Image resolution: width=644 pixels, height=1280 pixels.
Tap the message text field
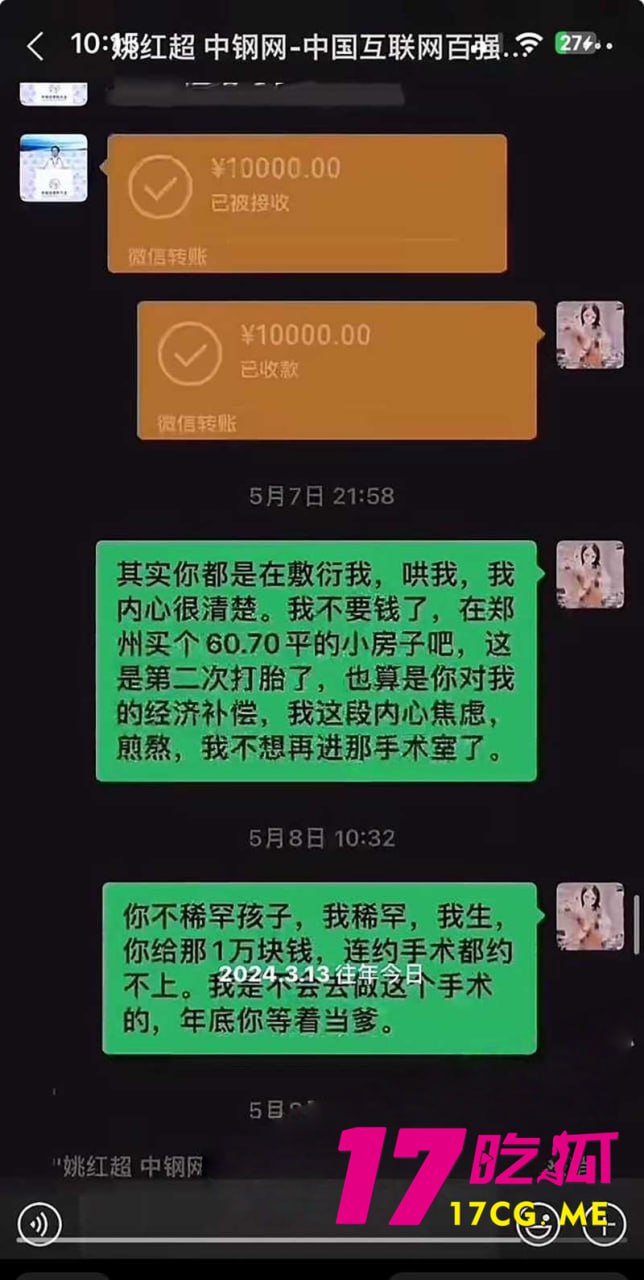tap(290, 1223)
